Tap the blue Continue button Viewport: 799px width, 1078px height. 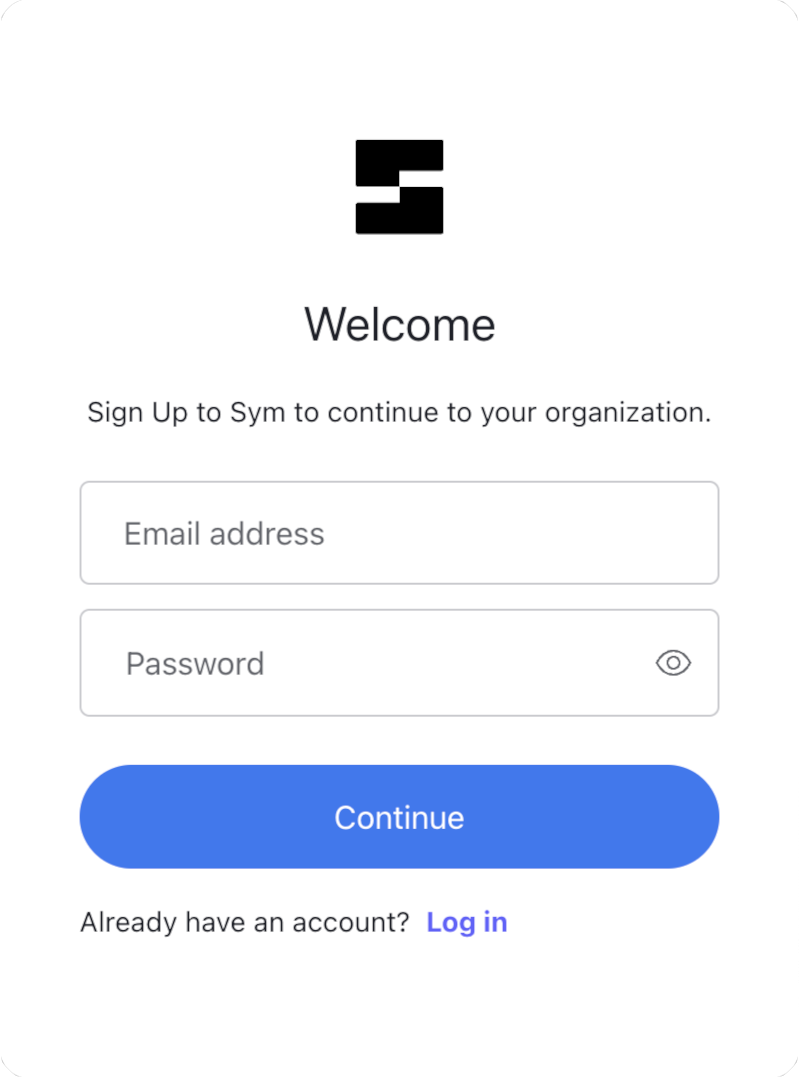399,817
